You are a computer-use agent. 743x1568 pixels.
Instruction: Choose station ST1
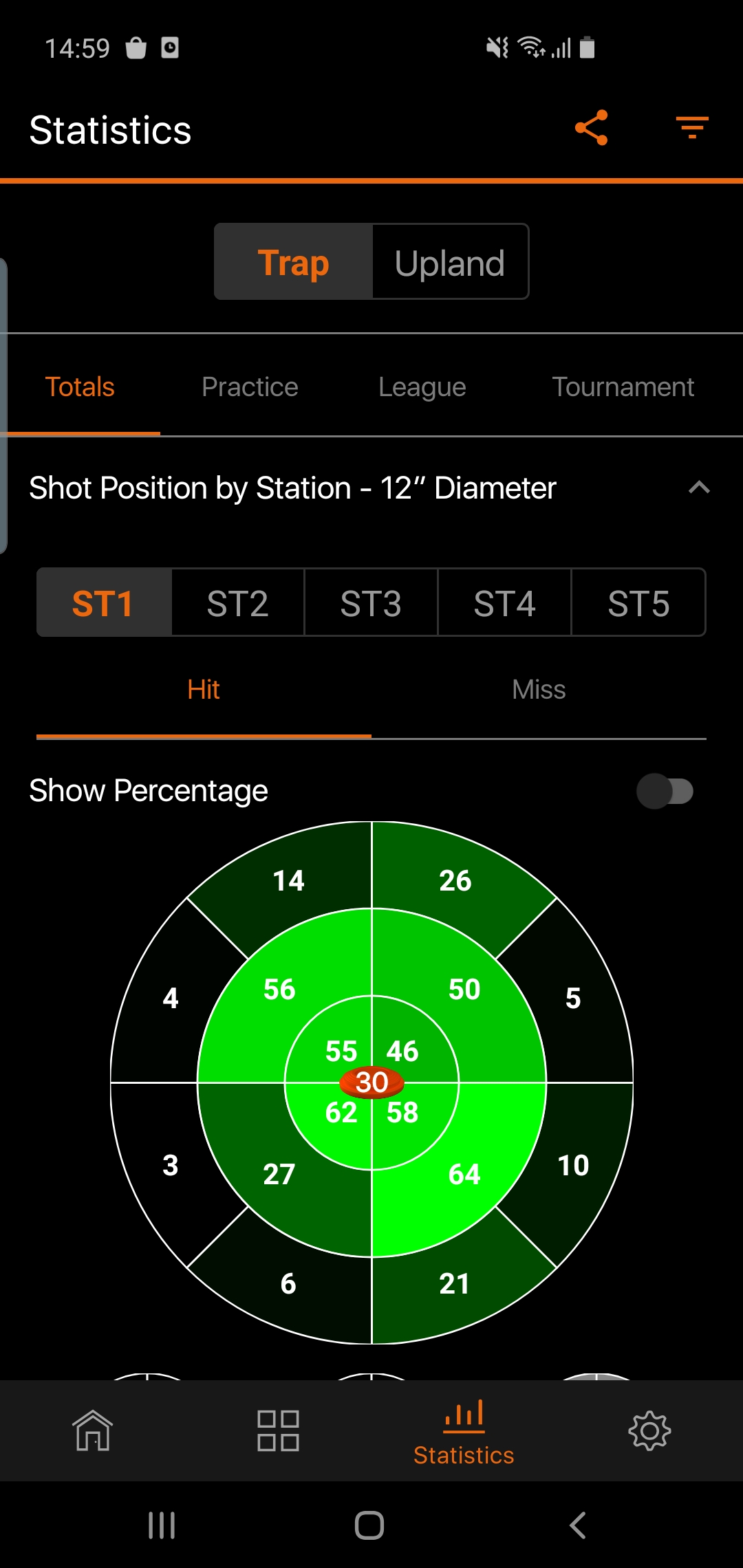pyautogui.click(x=103, y=603)
